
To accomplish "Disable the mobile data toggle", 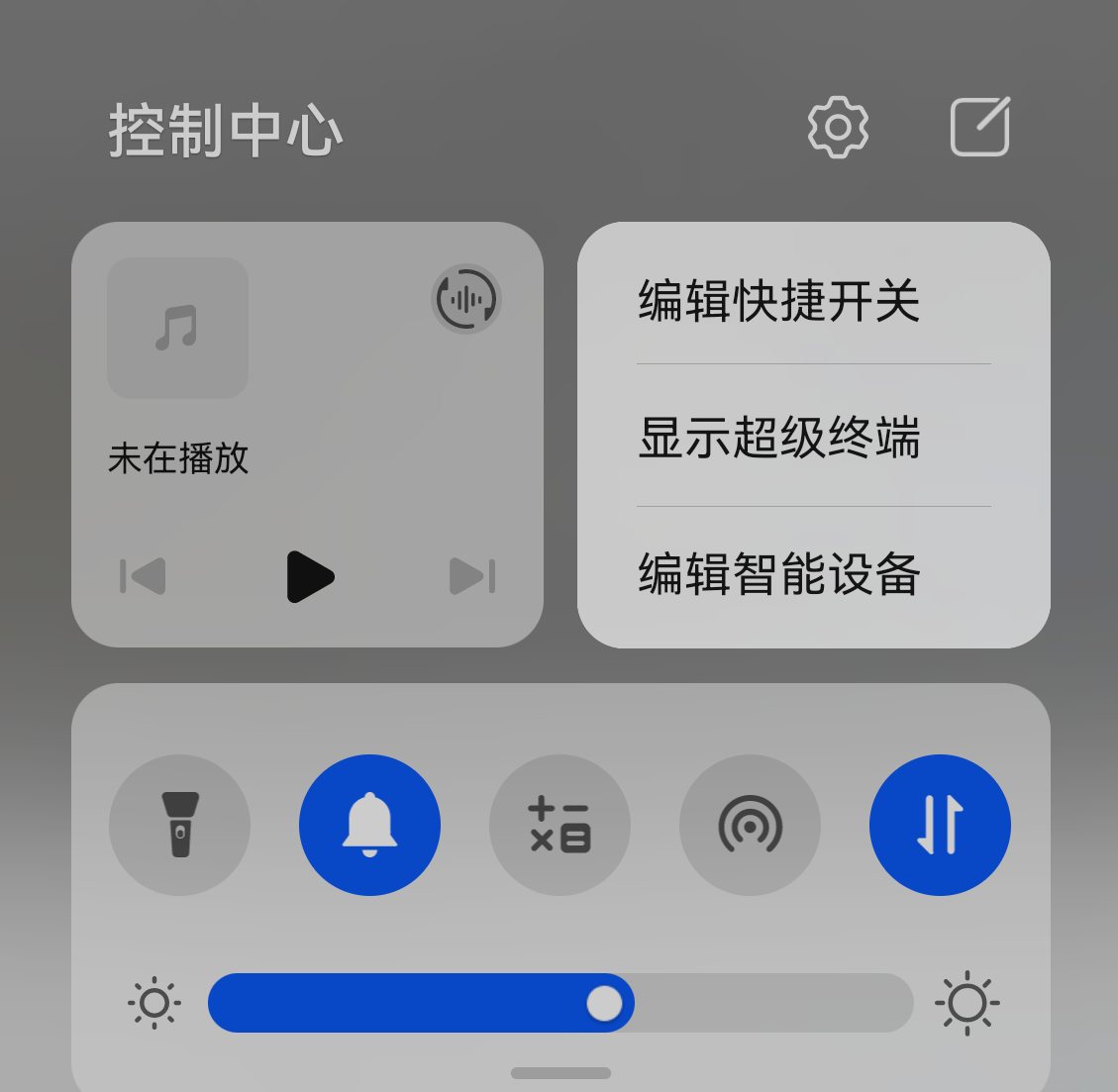I will [940, 825].
